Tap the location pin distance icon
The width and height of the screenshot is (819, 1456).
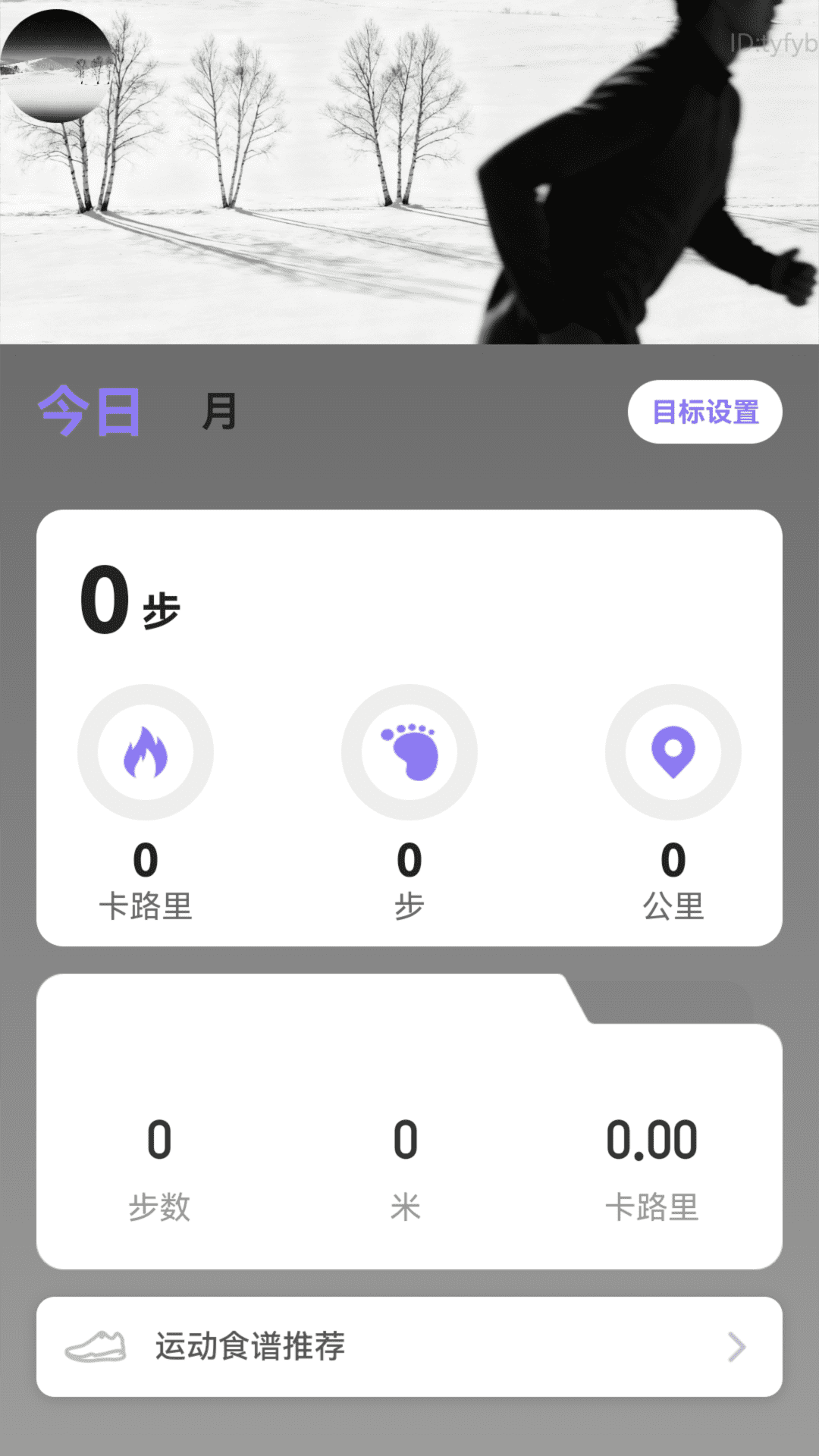[672, 752]
